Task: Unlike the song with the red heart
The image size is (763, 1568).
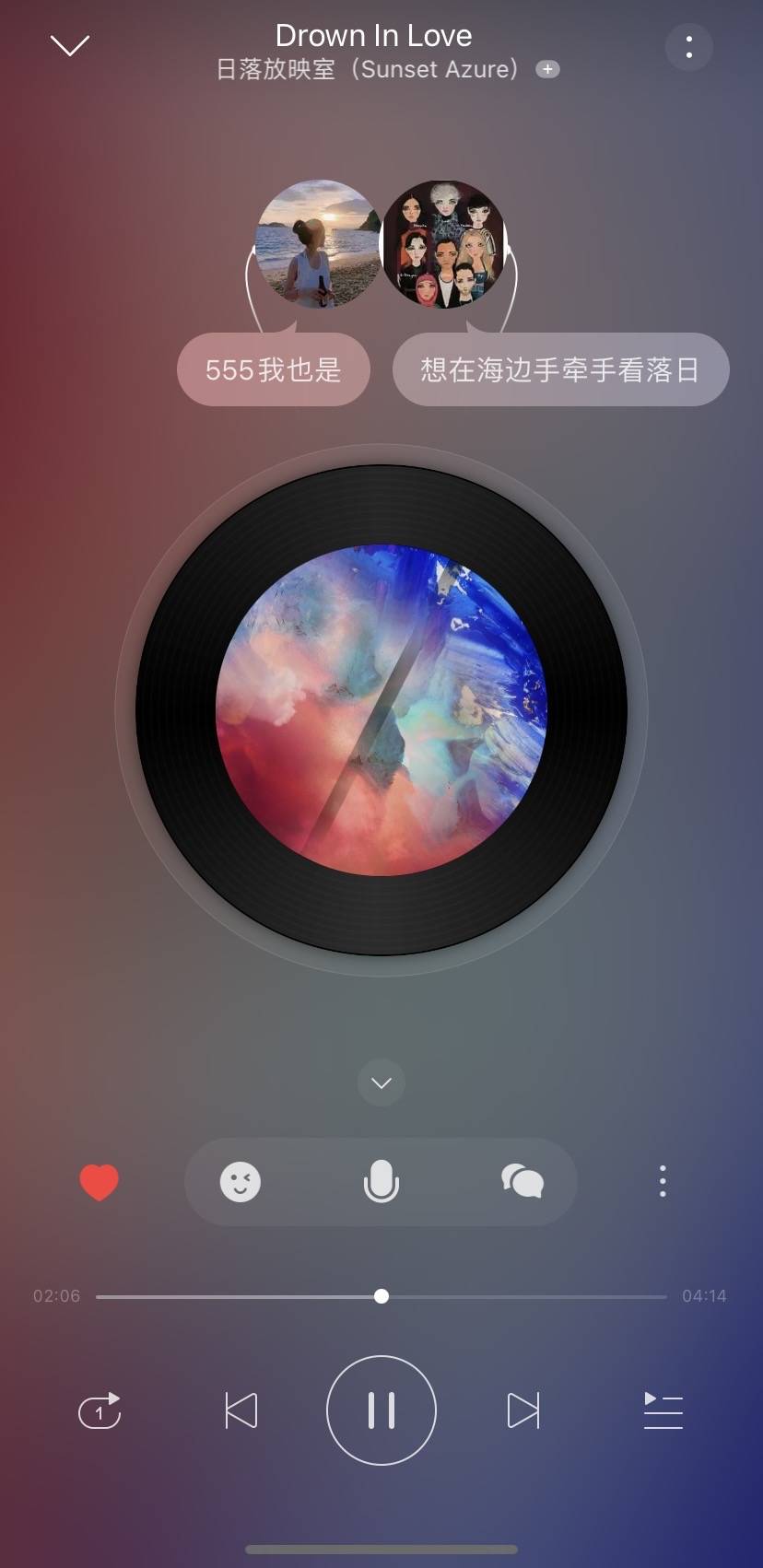Action: tap(100, 1182)
